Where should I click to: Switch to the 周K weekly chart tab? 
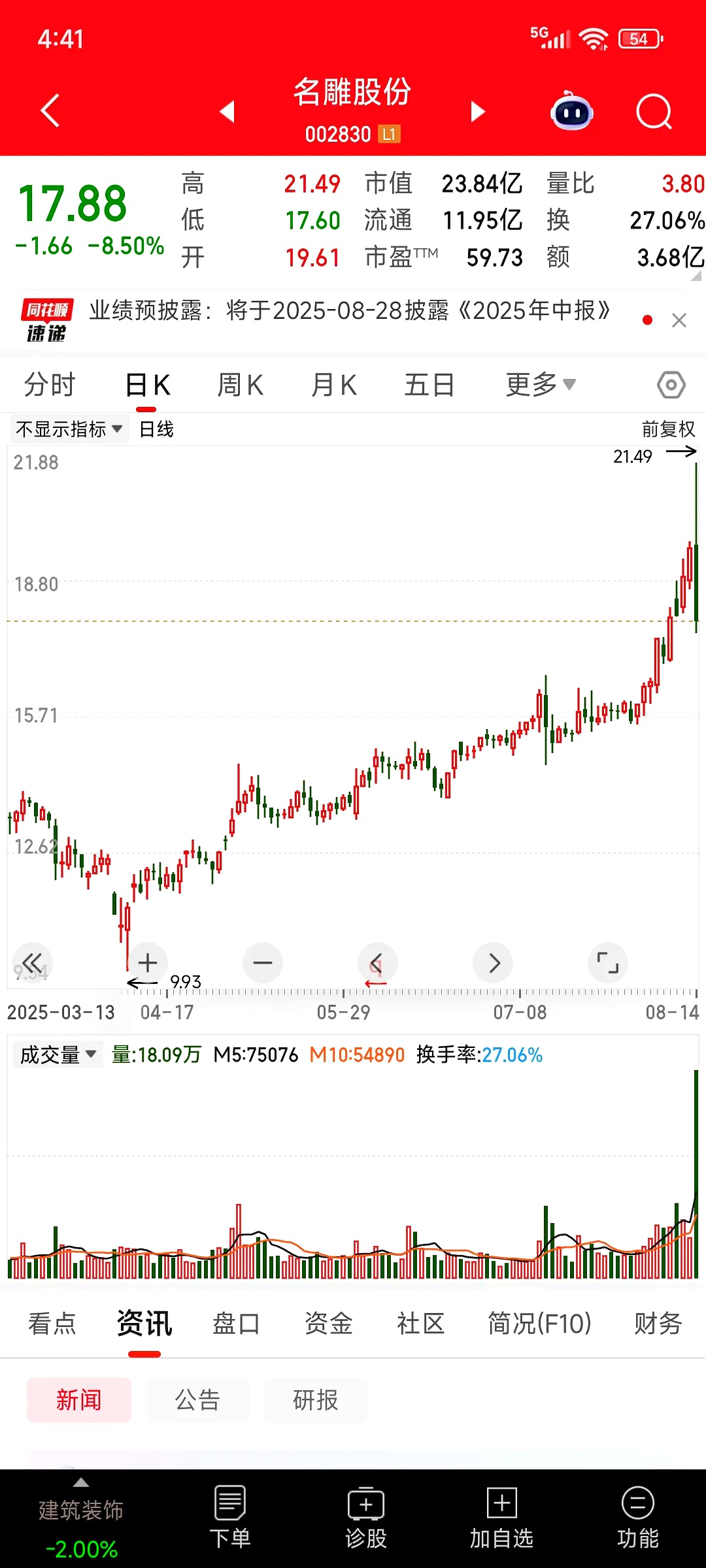240,385
